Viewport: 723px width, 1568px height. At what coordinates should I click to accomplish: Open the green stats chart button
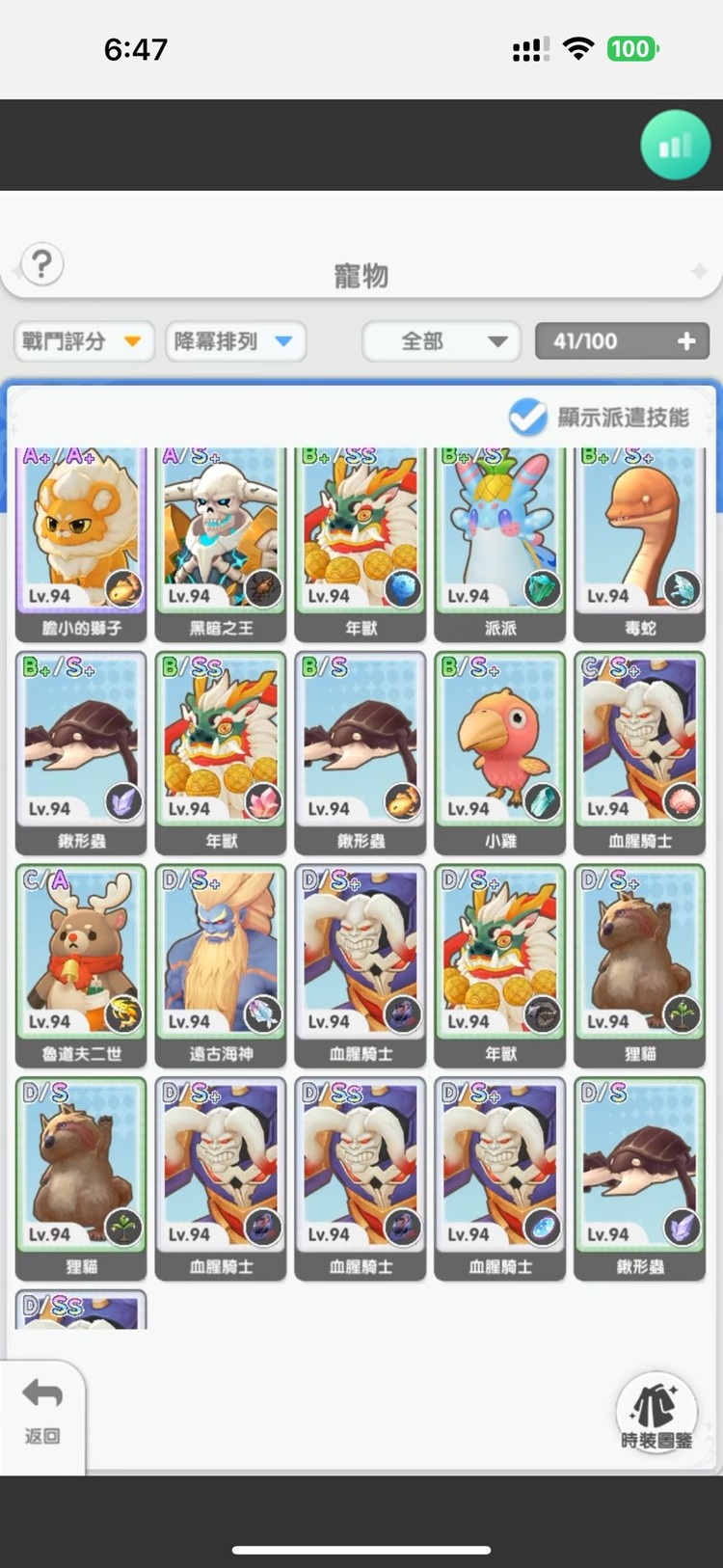(x=676, y=146)
